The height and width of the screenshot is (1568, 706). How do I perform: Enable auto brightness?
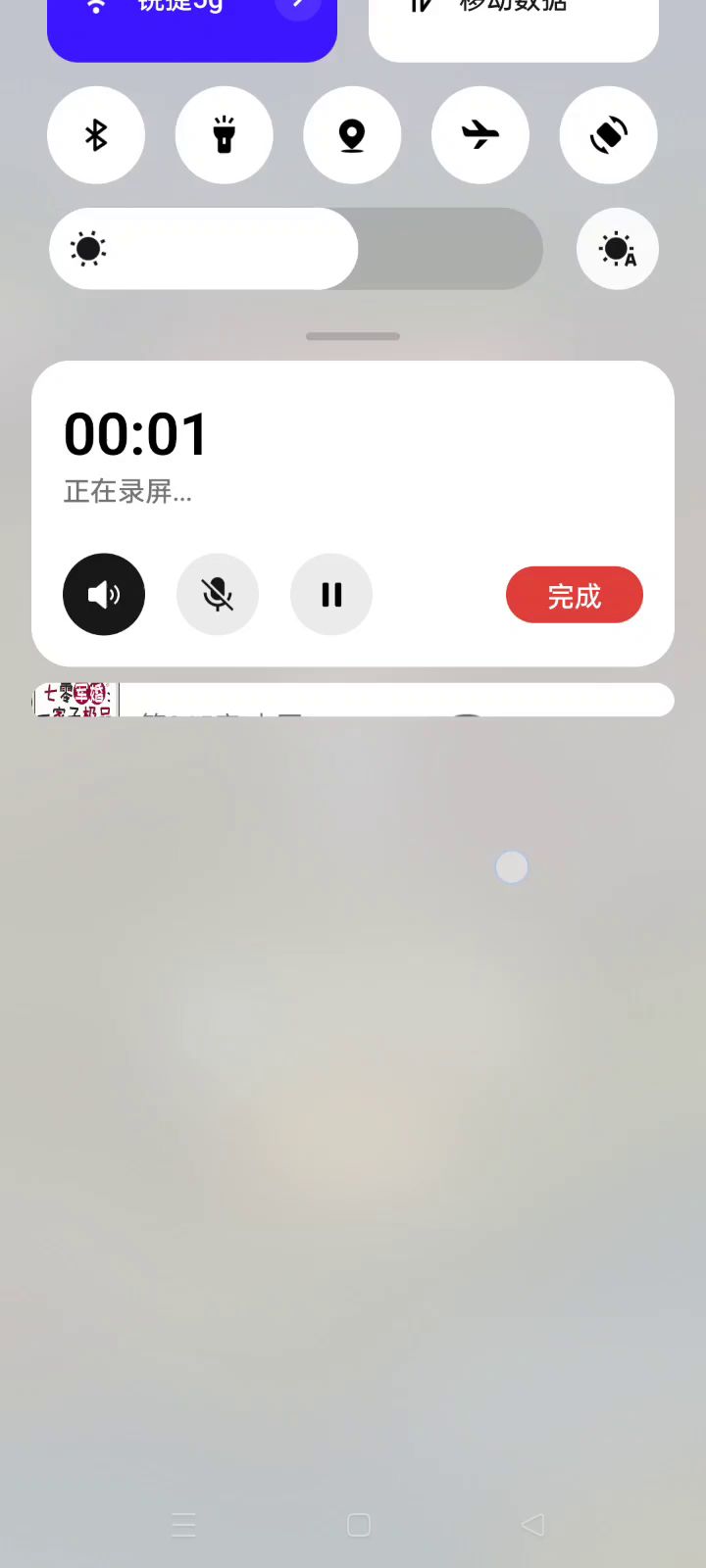(x=617, y=249)
